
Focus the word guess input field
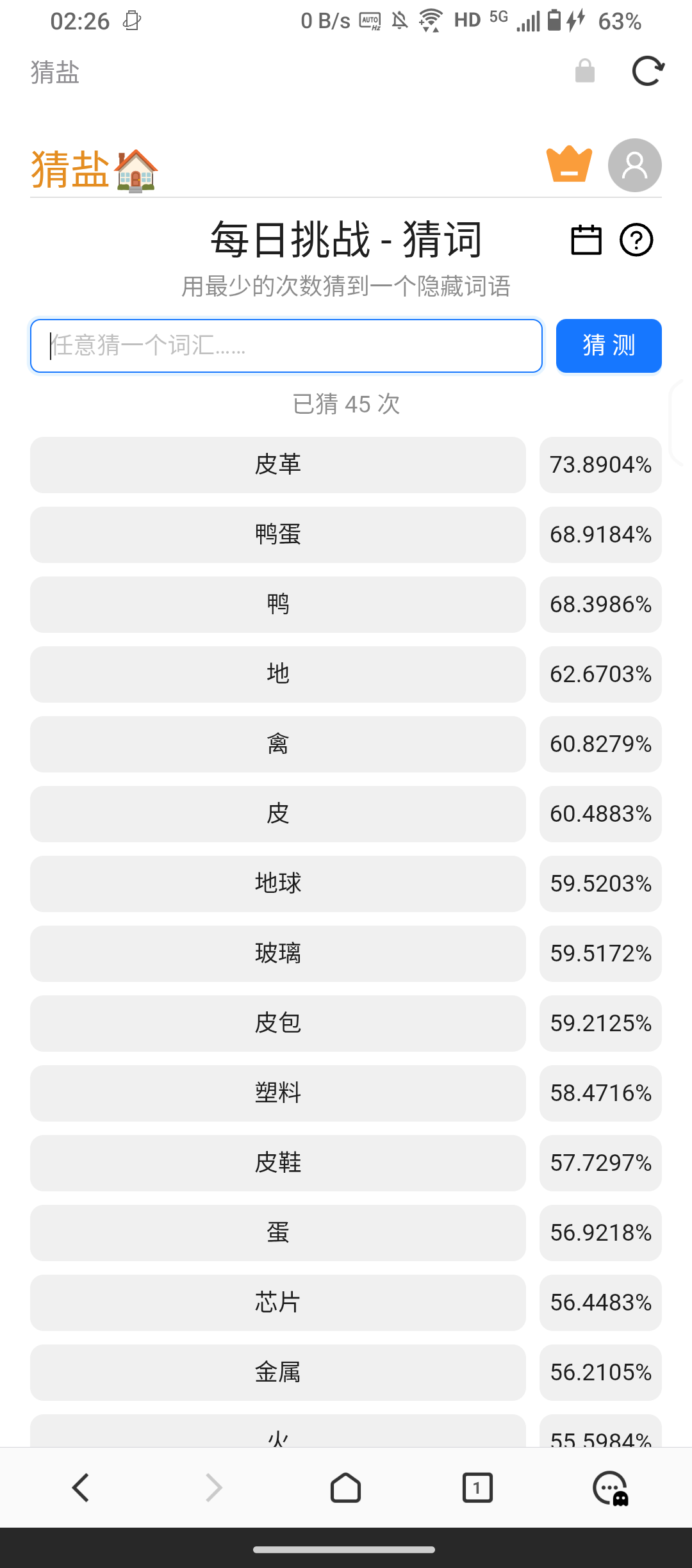(x=286, y=346)
